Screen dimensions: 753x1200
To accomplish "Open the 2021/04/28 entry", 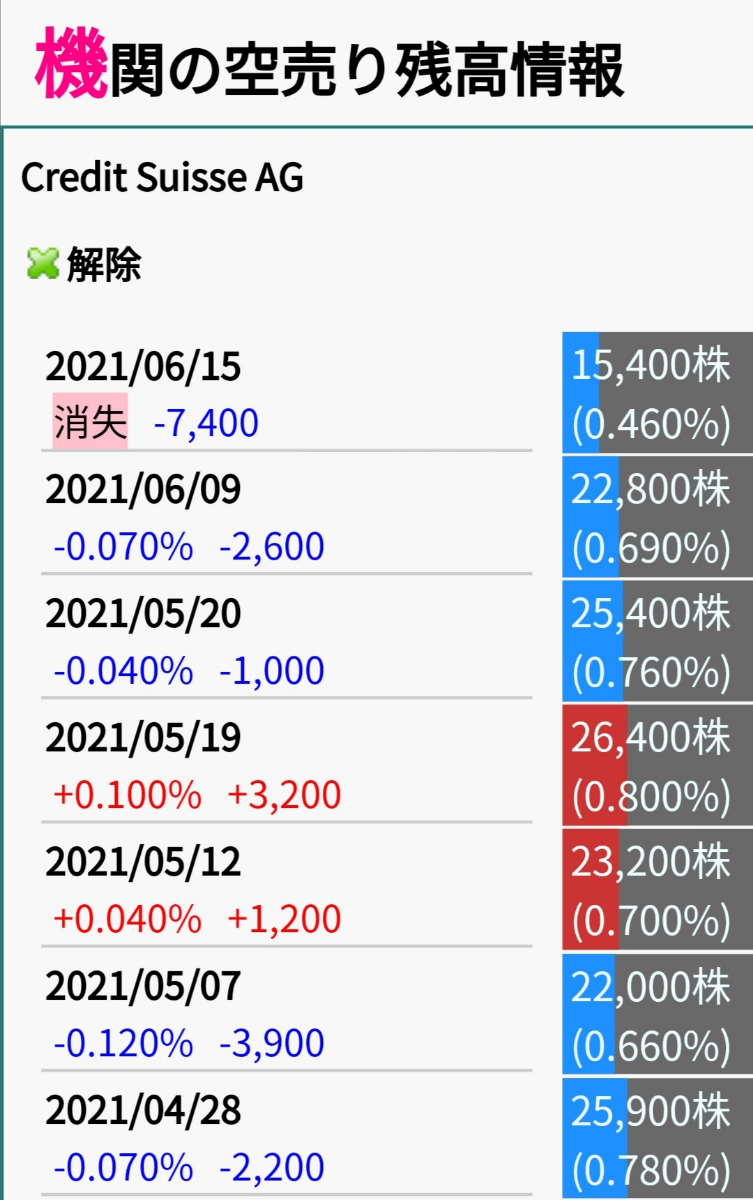I will tap(140, 1110).
